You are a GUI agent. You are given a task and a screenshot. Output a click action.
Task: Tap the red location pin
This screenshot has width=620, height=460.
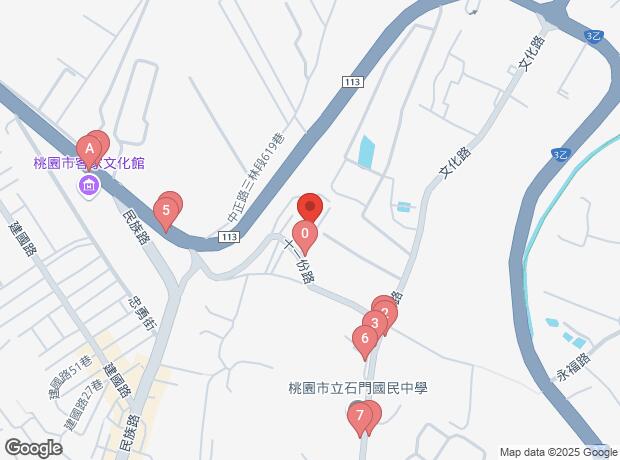(x=310, y=207)
